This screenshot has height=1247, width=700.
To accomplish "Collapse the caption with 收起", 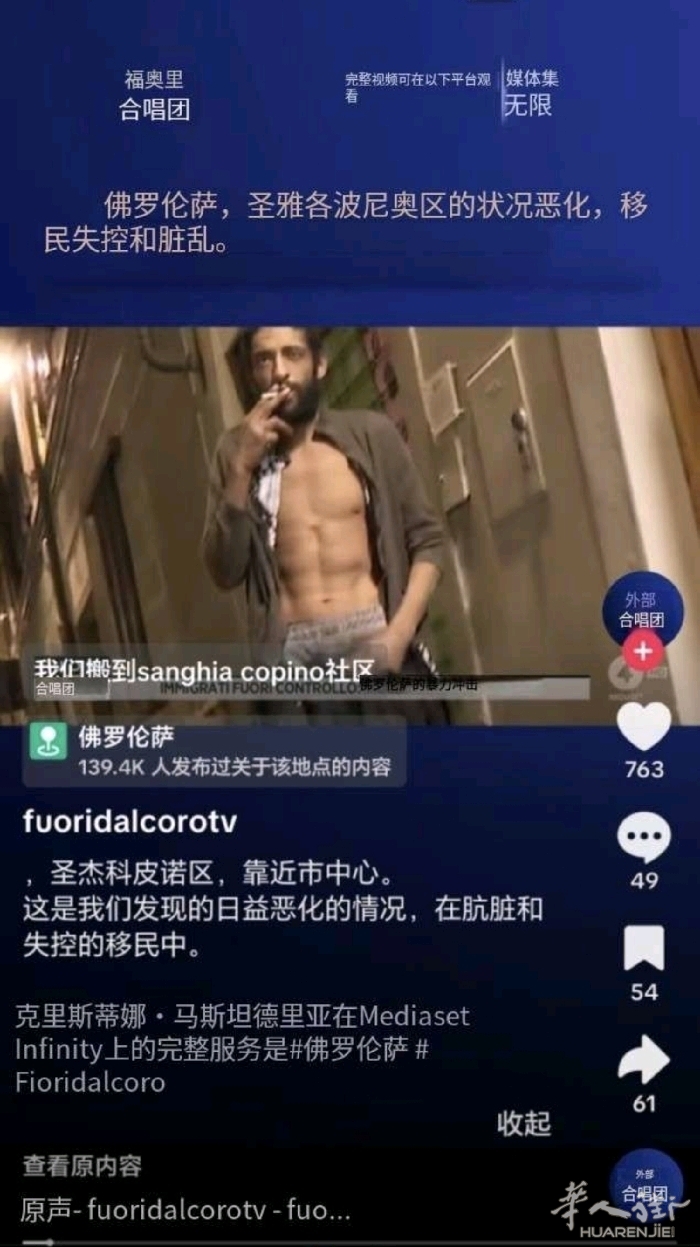I will (524, 1123).
